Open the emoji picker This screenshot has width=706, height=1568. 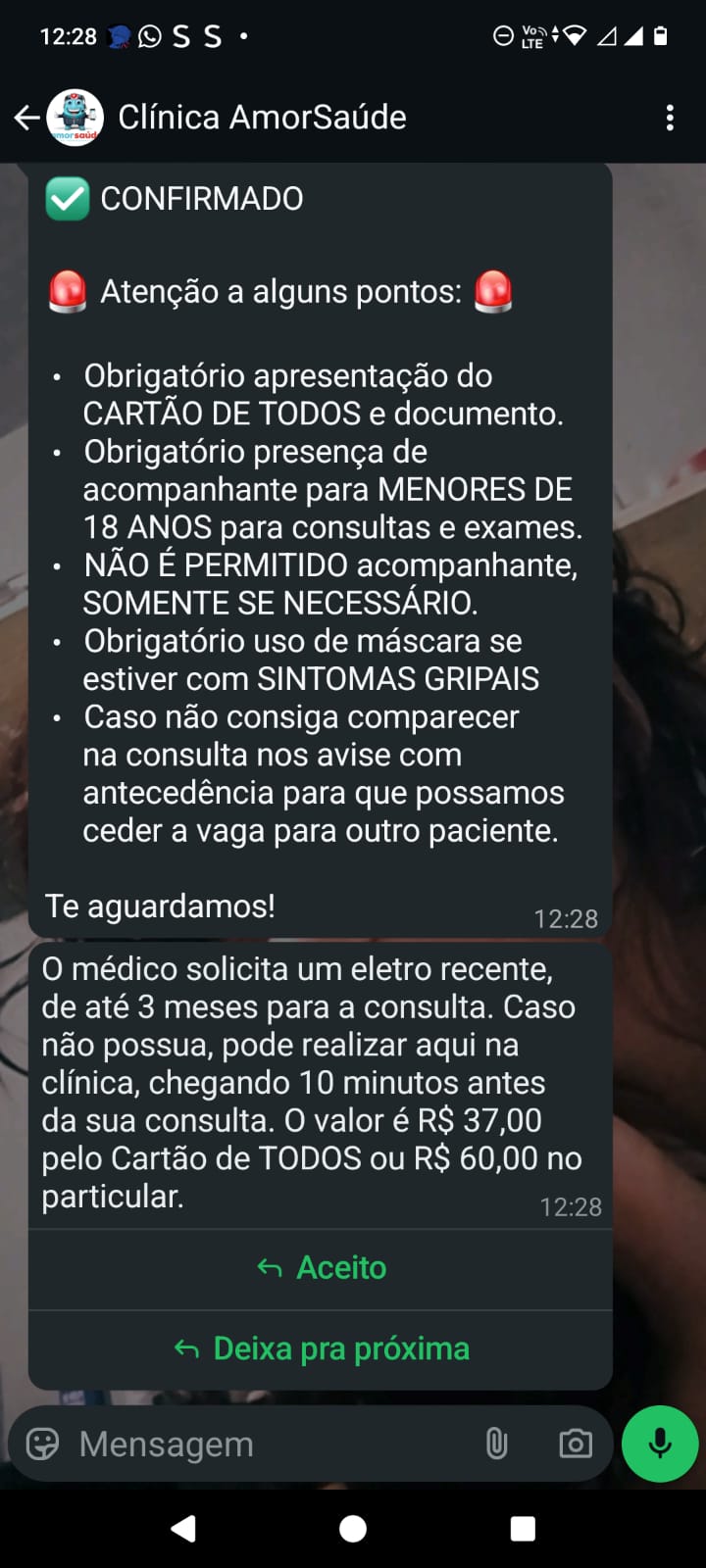coord(42,1444)
